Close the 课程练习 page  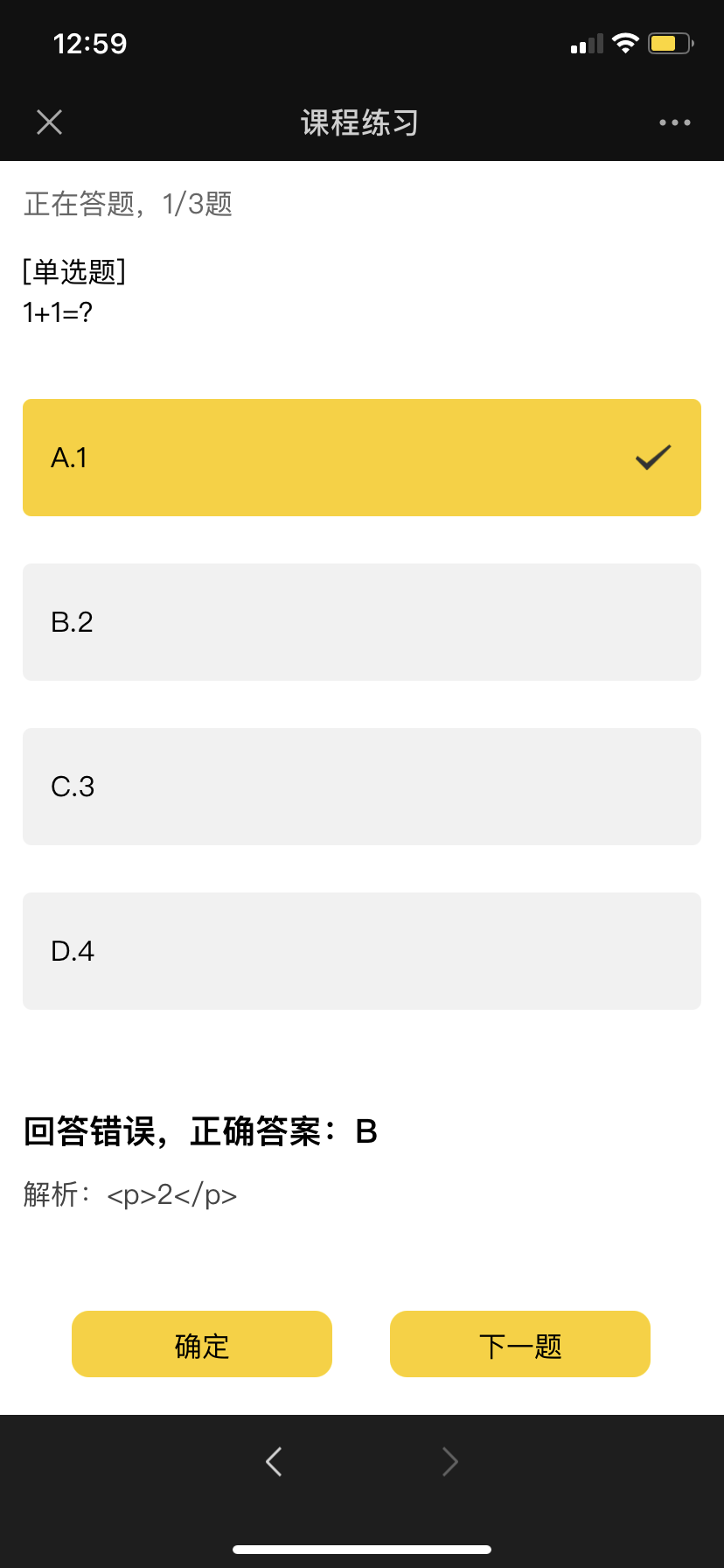pyautogui.click(x=50, y=122)
